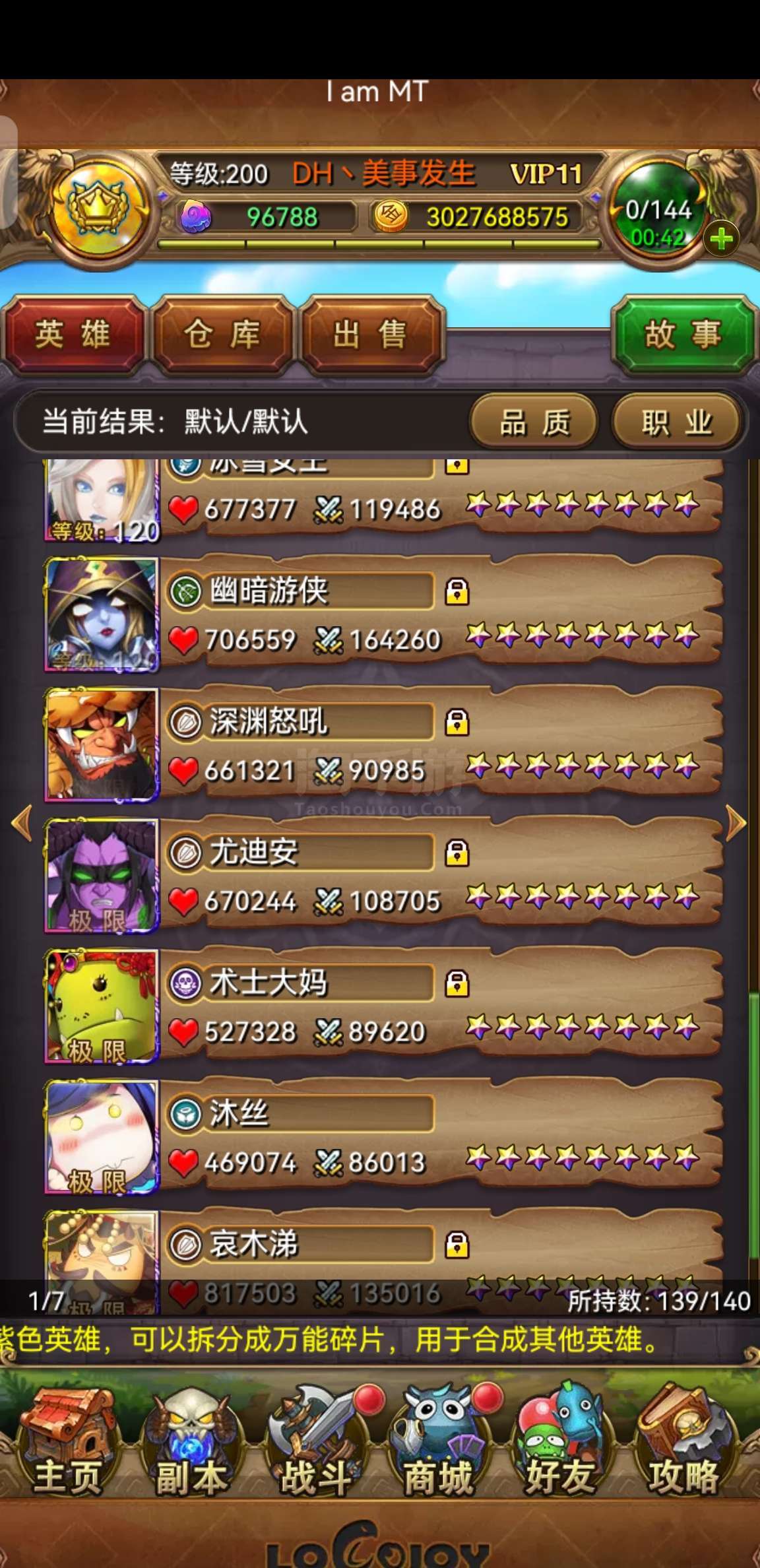760x1568 pixels.
Task: Tap the green plus to add stamina
Action: pos(721,239)
